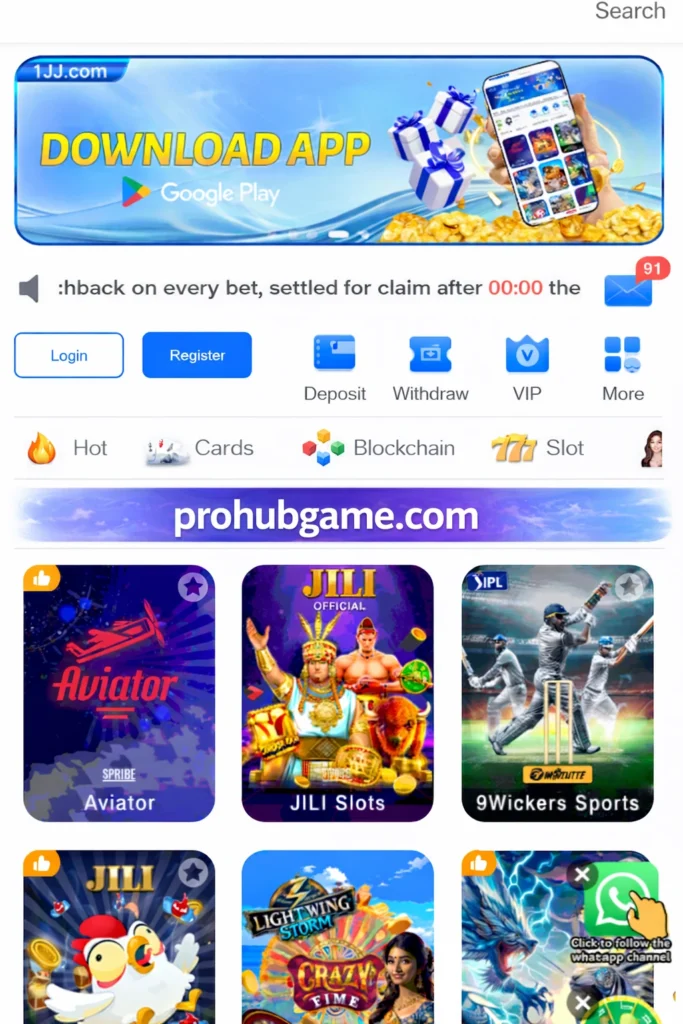Open Deposit
Image resolution: width=683 pixels, height=1024 pixels.
pyautogui.click(x=334, y=368)
